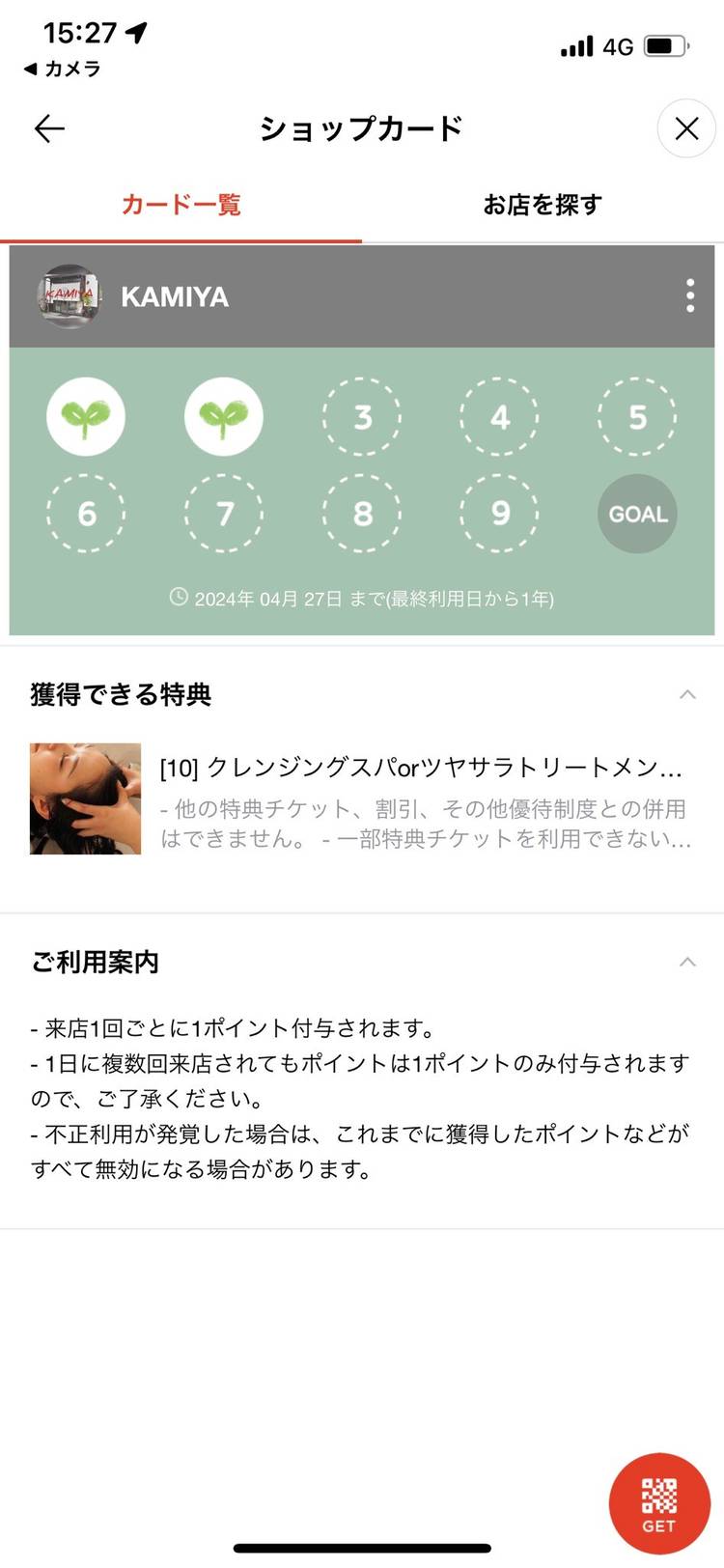This screenshot has width=724, height=1568.
Task: Return to Camera app via カメラ
Action: pyautogui.click(x=64, y=69)
